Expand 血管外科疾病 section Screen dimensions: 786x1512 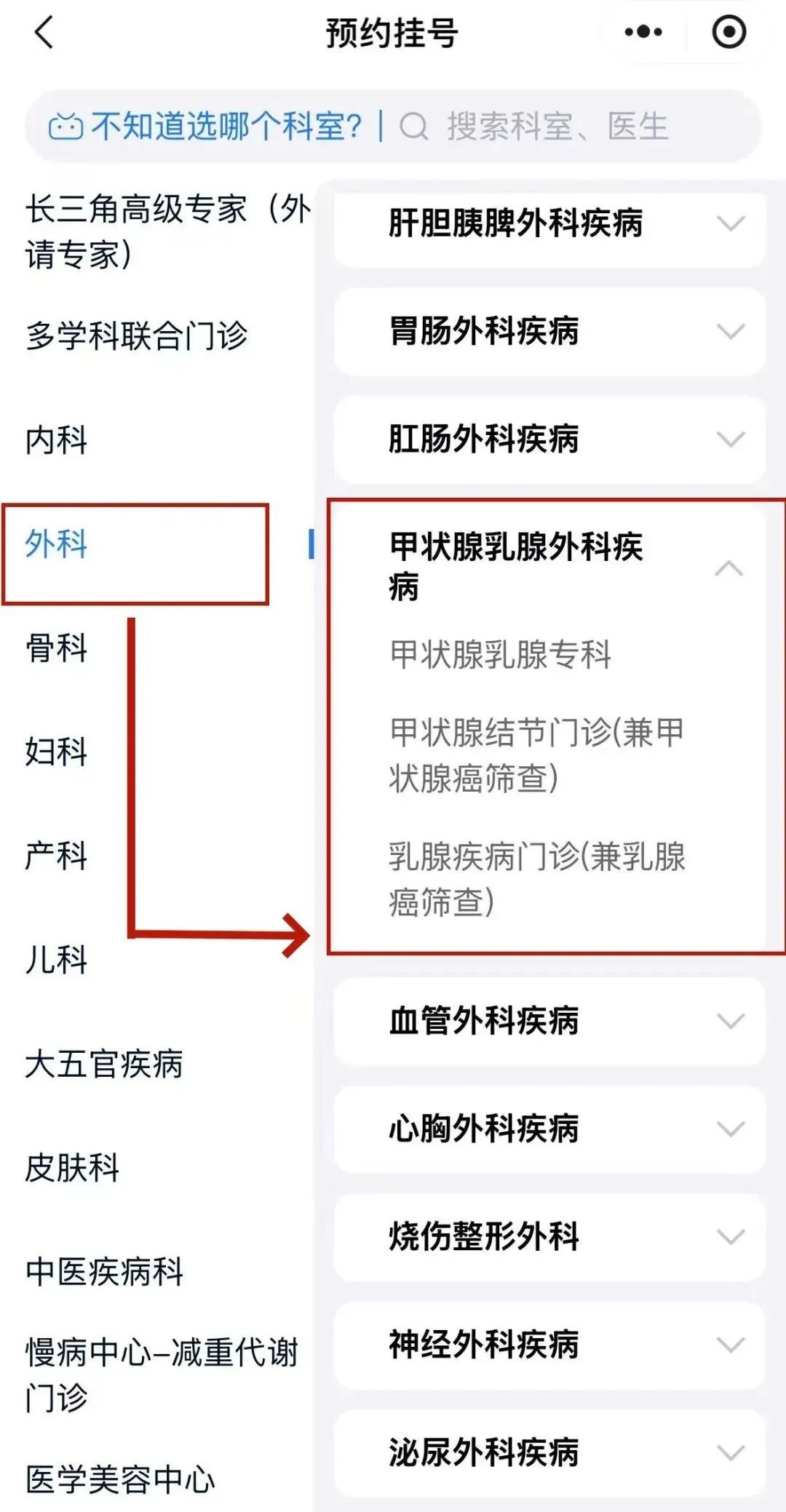pyautogui.click(x=549, y=1021)
